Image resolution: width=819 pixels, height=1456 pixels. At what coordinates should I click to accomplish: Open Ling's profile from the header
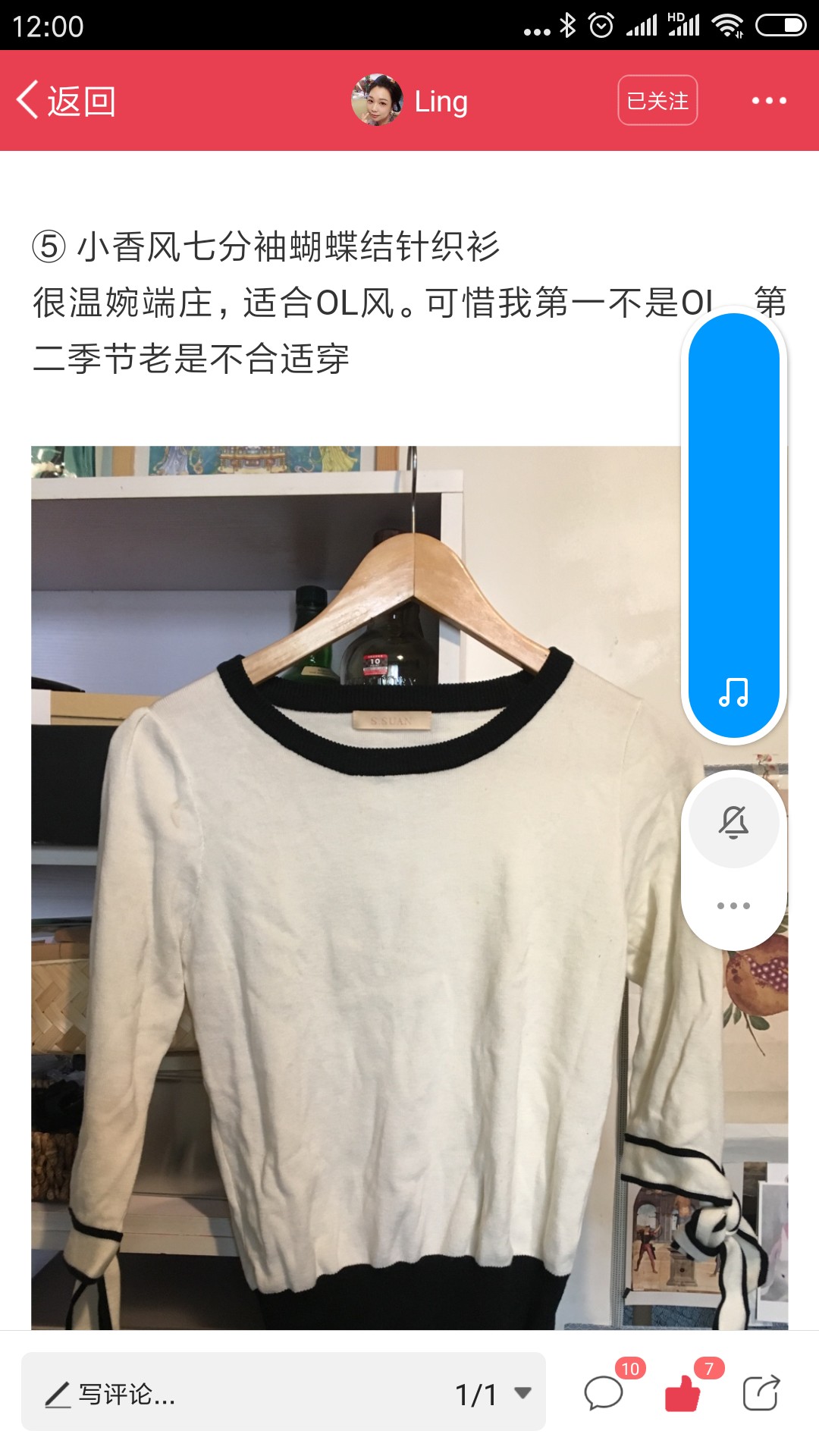(x=409, y=101)
